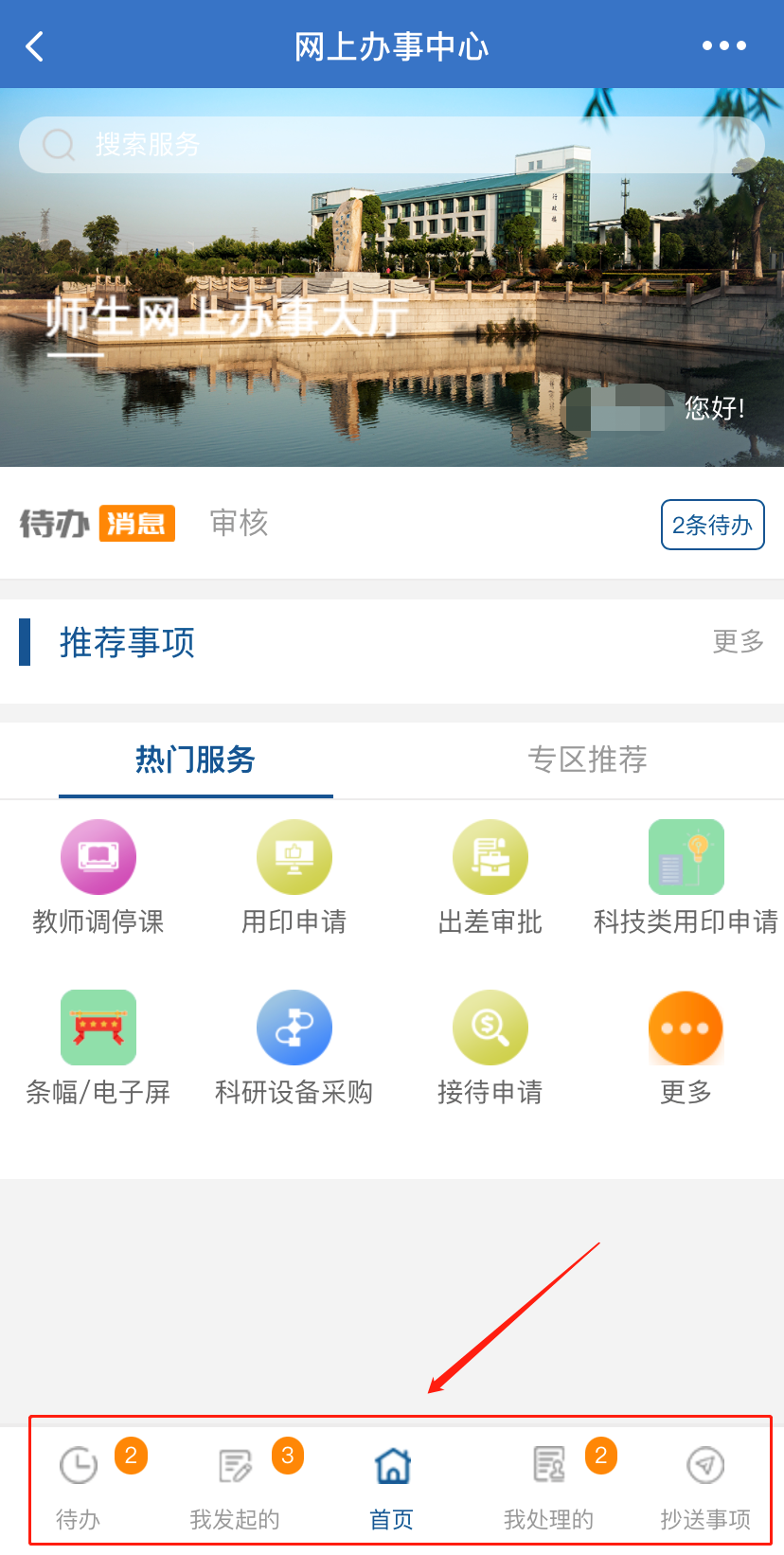Viewport: 784px width, 1555px height.
Task: Select the 首页 bottom tab
Action: (392, 1484)
